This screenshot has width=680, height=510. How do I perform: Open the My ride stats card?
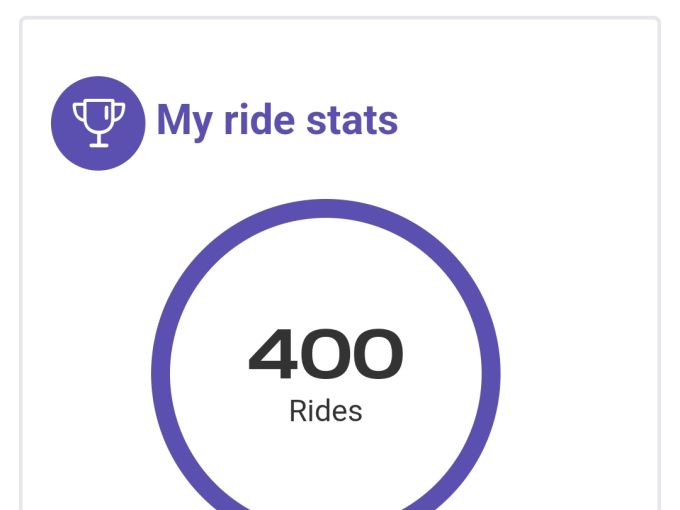[x=277, y=122]
